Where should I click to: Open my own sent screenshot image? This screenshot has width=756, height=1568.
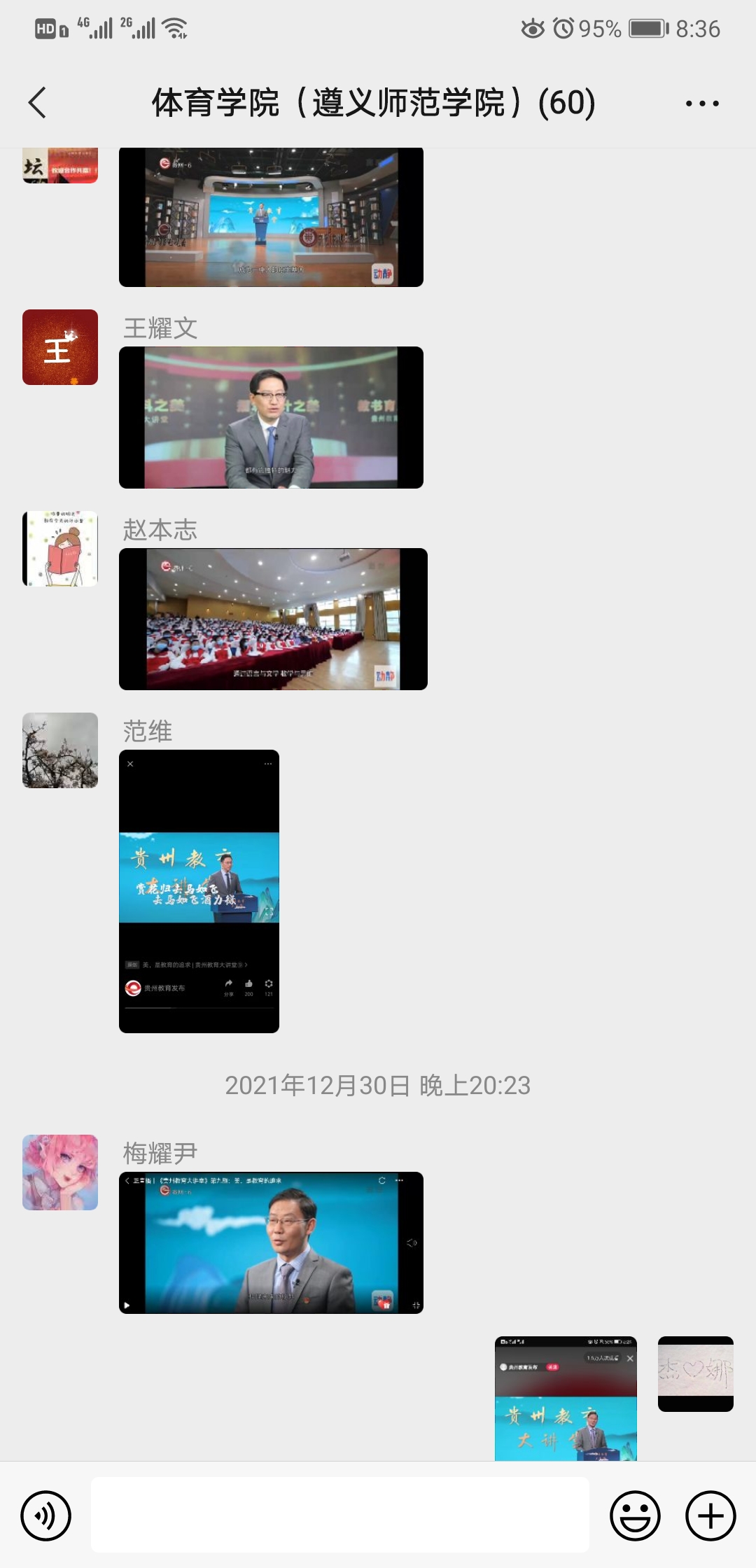(566, 1399)
